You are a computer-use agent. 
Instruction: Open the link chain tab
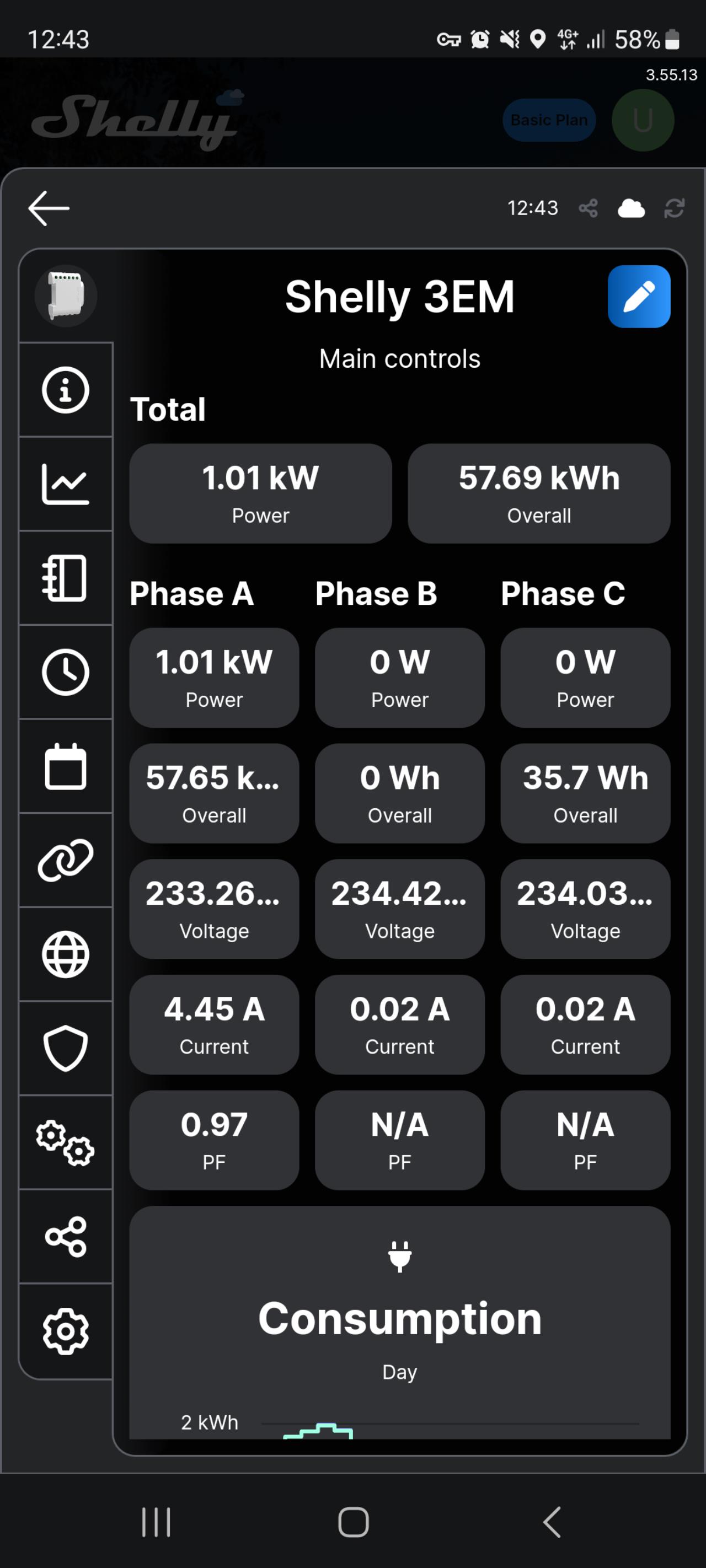[66, 860]
